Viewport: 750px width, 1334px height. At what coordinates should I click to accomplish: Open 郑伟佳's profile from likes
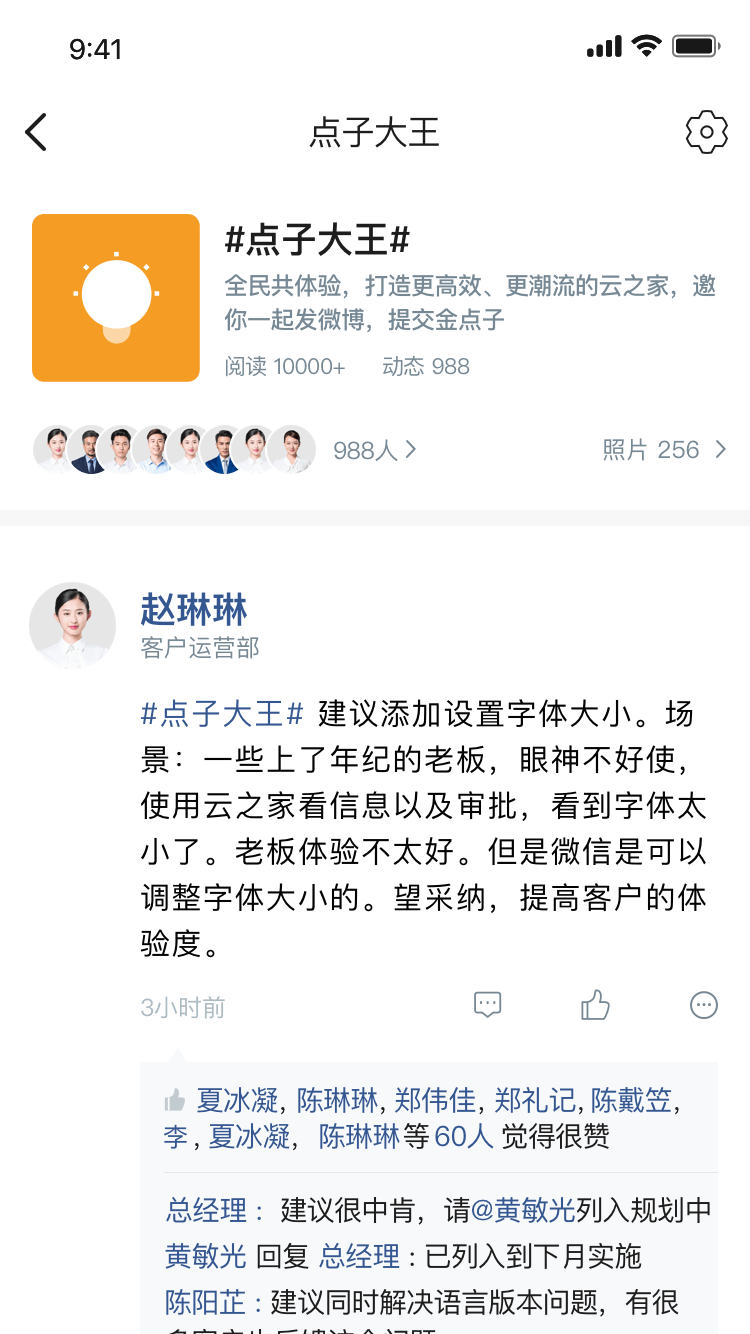[435, 1101]
